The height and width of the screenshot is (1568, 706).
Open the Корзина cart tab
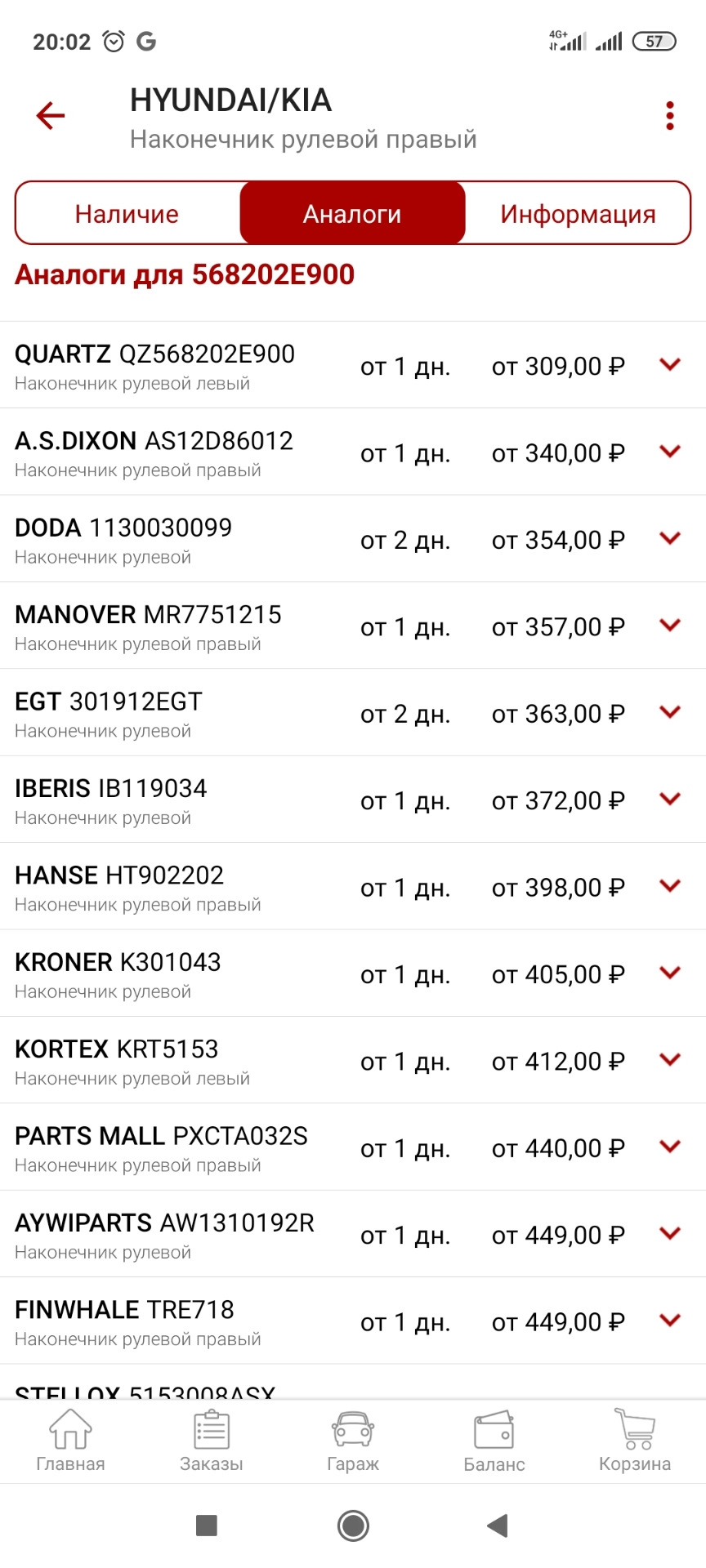(635, 1441)
